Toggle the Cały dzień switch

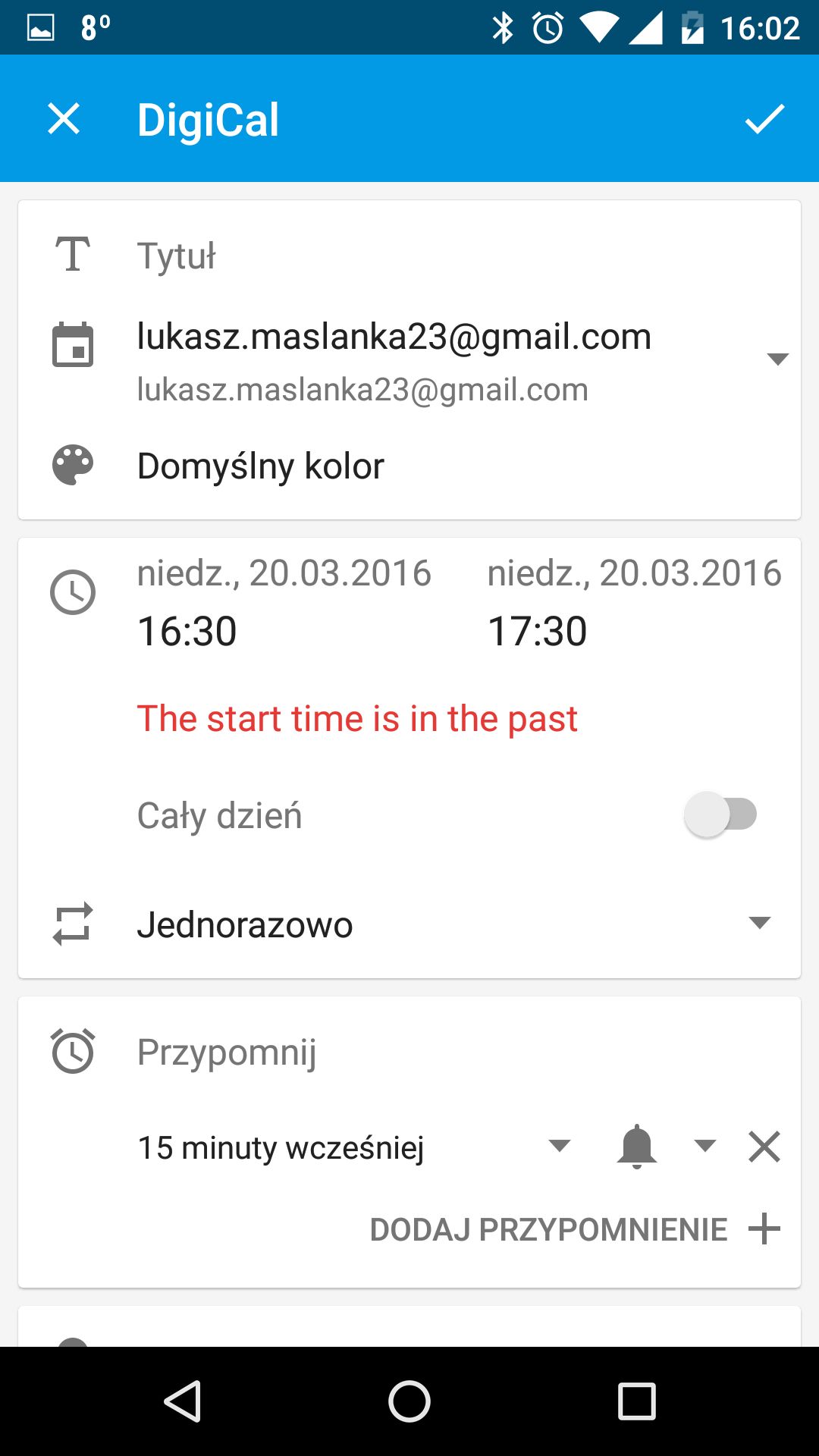pos(720,814)
